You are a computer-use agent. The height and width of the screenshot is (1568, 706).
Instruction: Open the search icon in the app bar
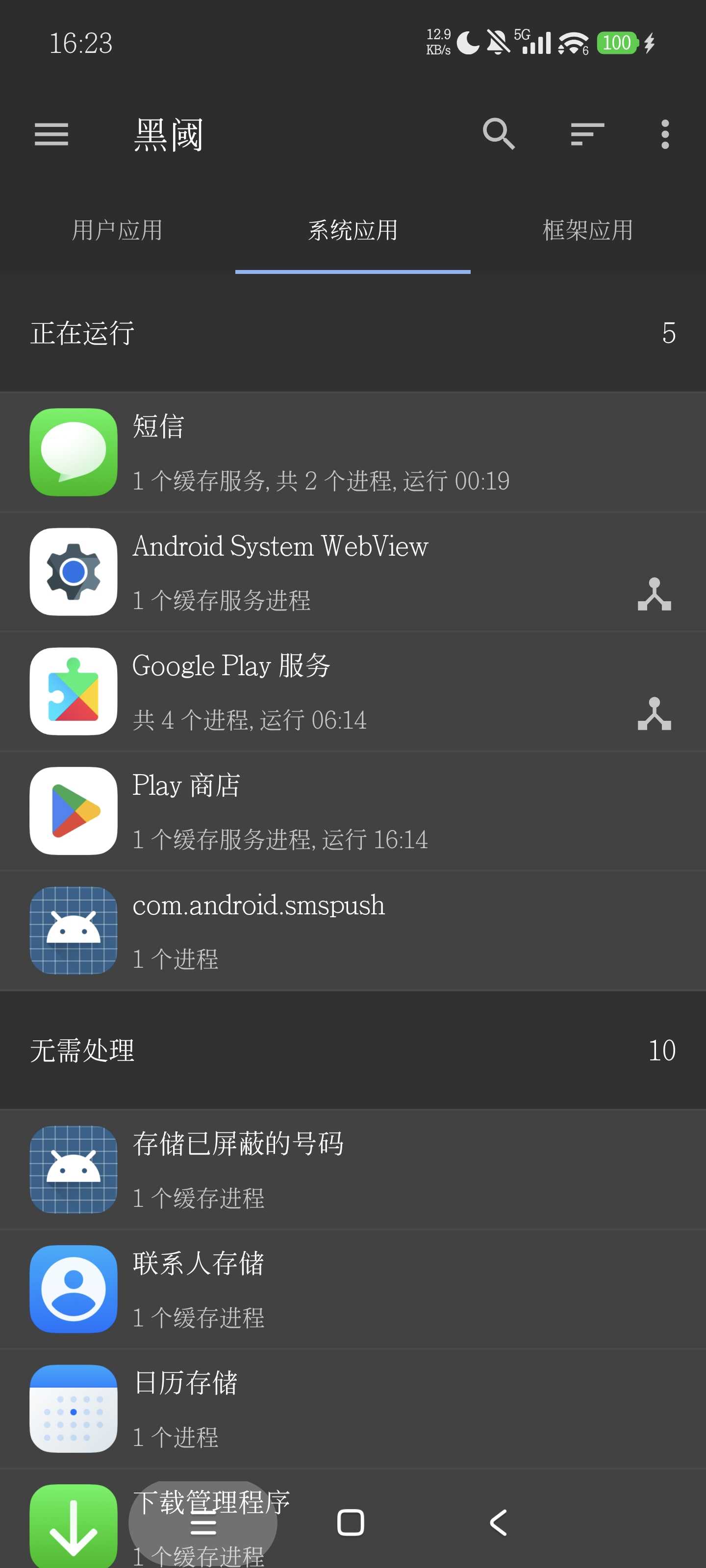point(498,134)
